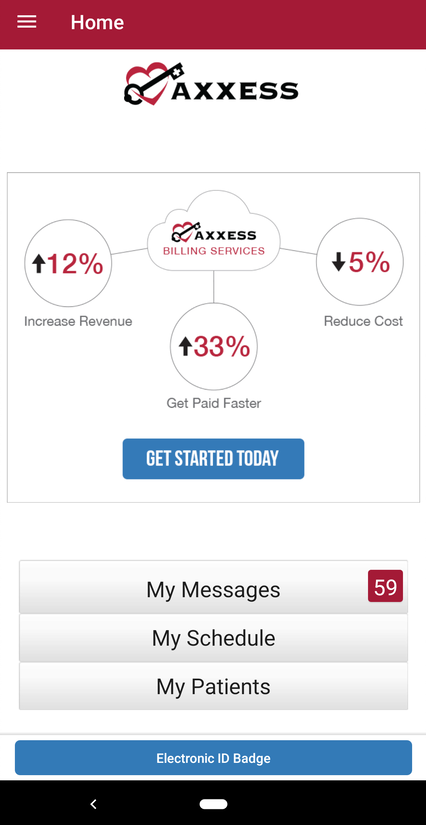The width and height of the screenshot is (426, 825).
Task: Go to home via navigation pill
Action: [x=213, y=804]
